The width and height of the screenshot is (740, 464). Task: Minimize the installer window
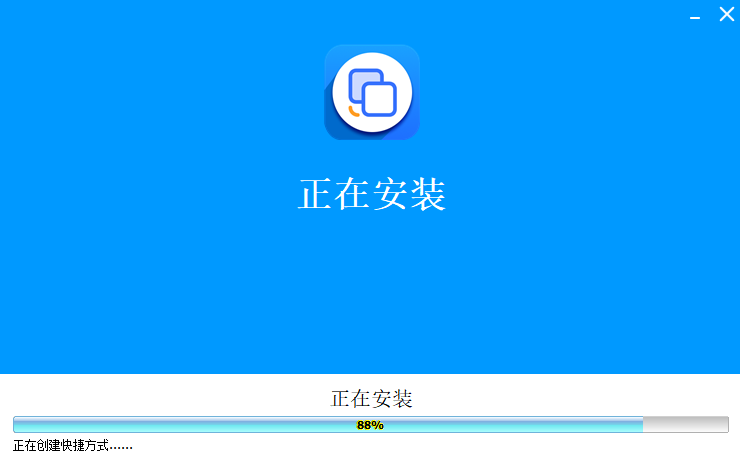coord(695,16)
